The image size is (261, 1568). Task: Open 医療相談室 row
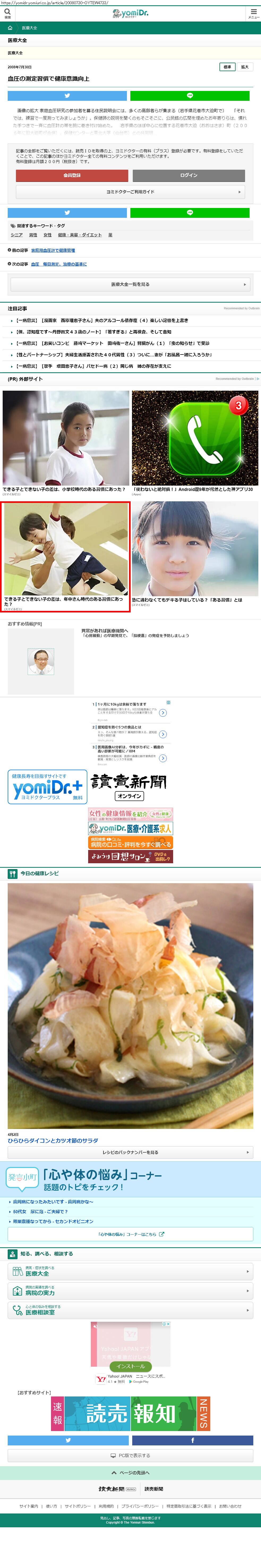(x=130, y=1311)
